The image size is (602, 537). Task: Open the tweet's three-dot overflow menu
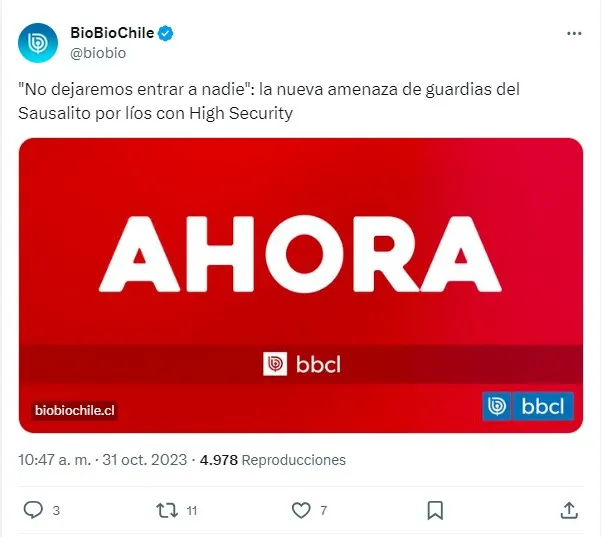pyautogui.click(x=574, y=33)
